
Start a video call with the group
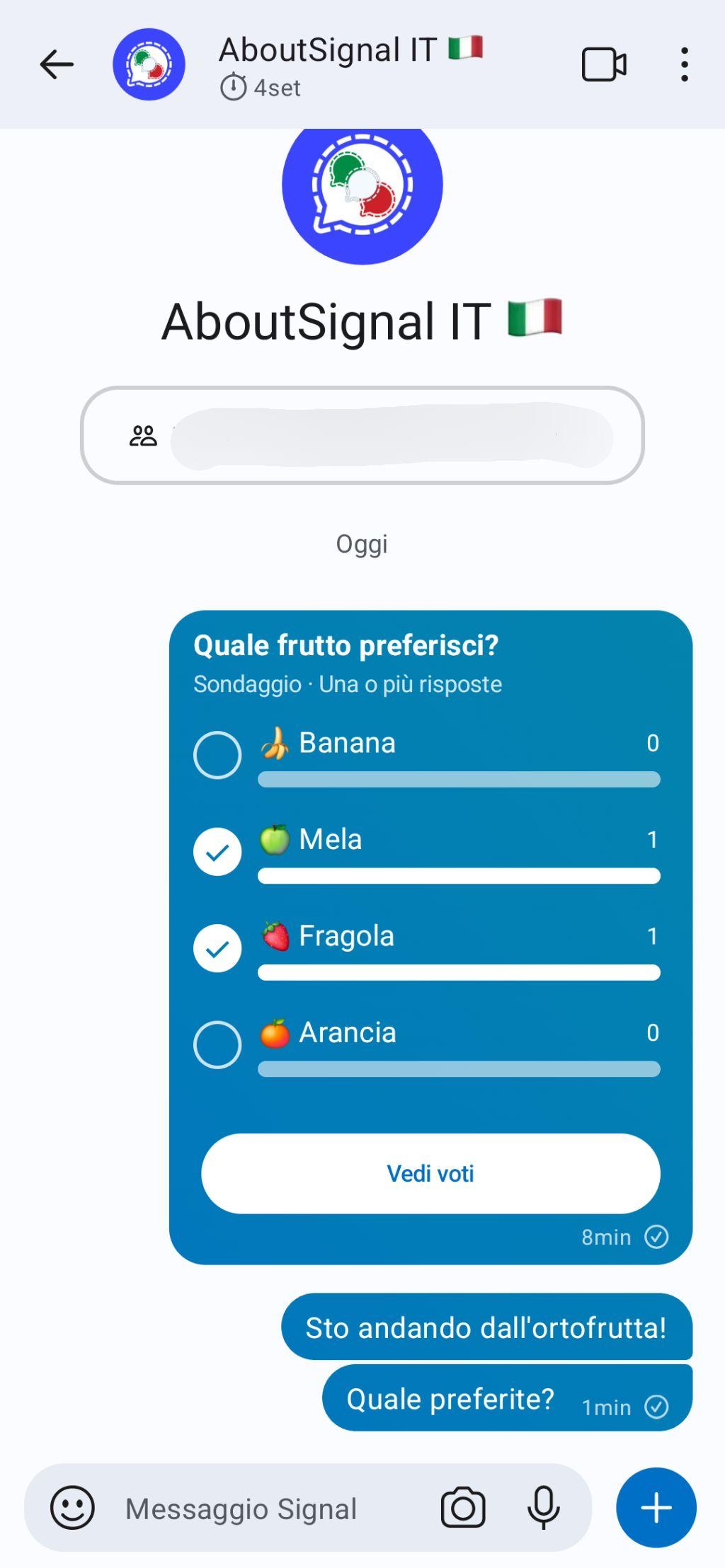click(603, 65)
